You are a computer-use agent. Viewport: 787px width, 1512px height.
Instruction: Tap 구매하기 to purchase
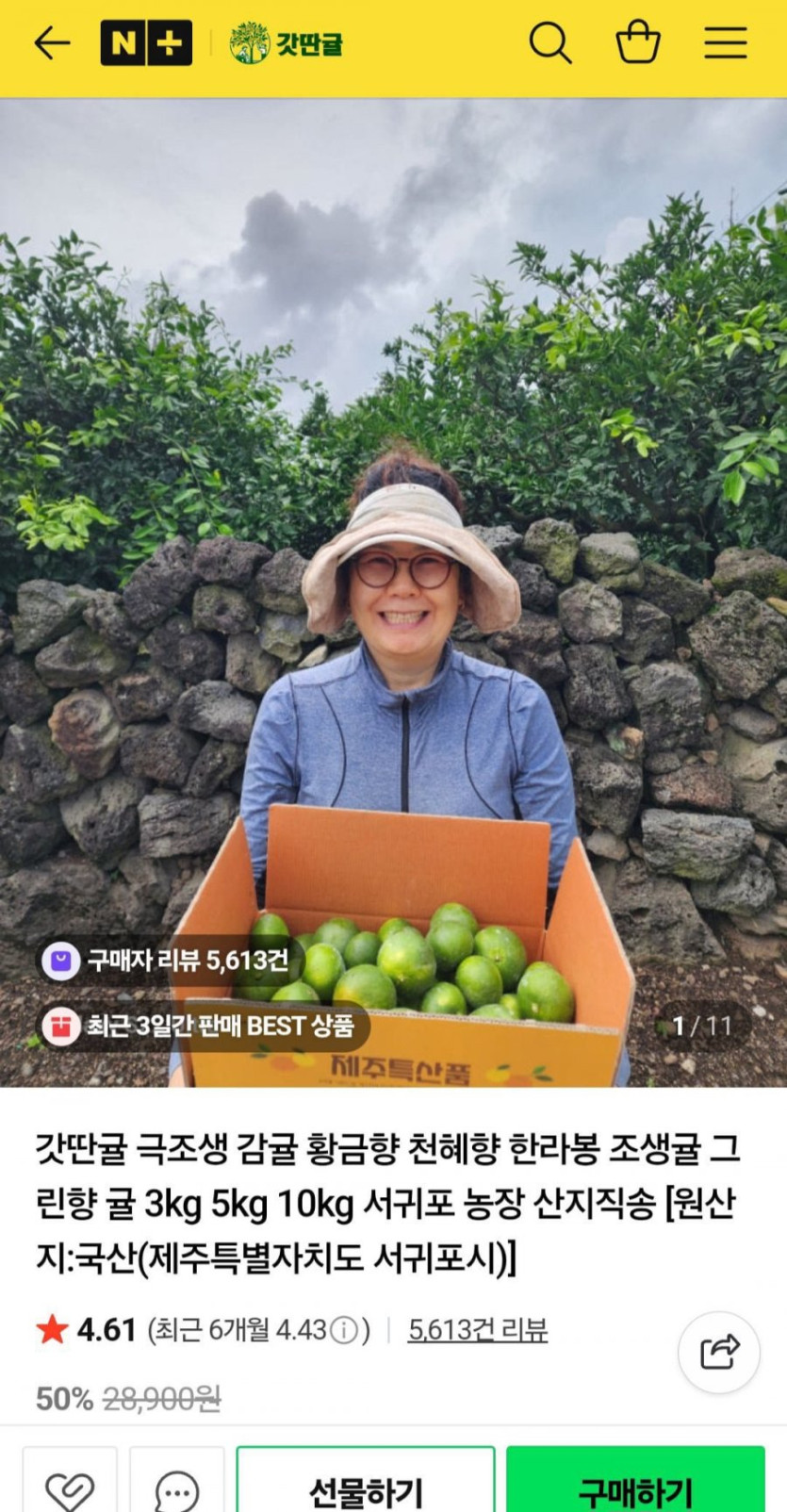click(635, 1489)
